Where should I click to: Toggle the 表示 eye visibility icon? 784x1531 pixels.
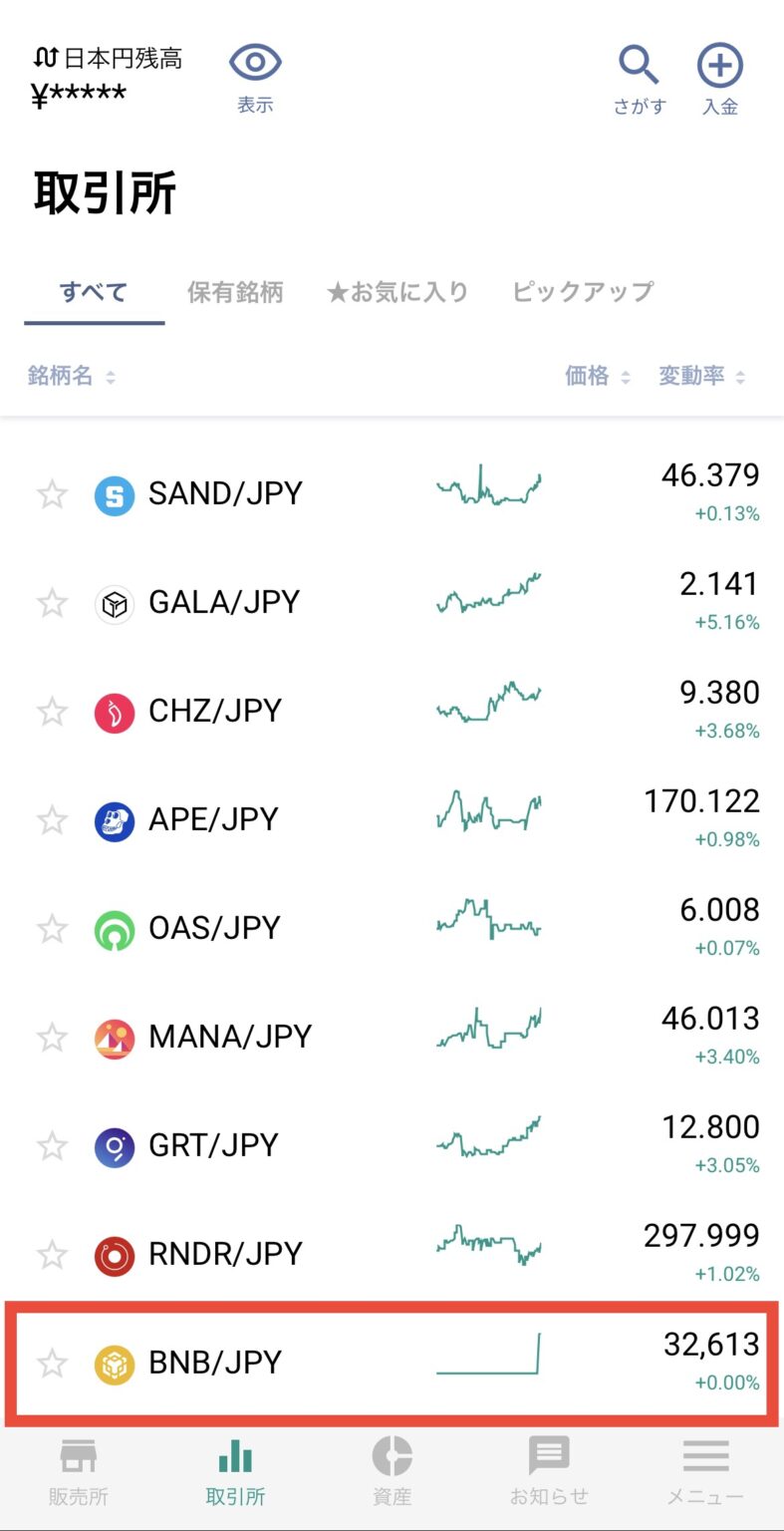[254, 62]
